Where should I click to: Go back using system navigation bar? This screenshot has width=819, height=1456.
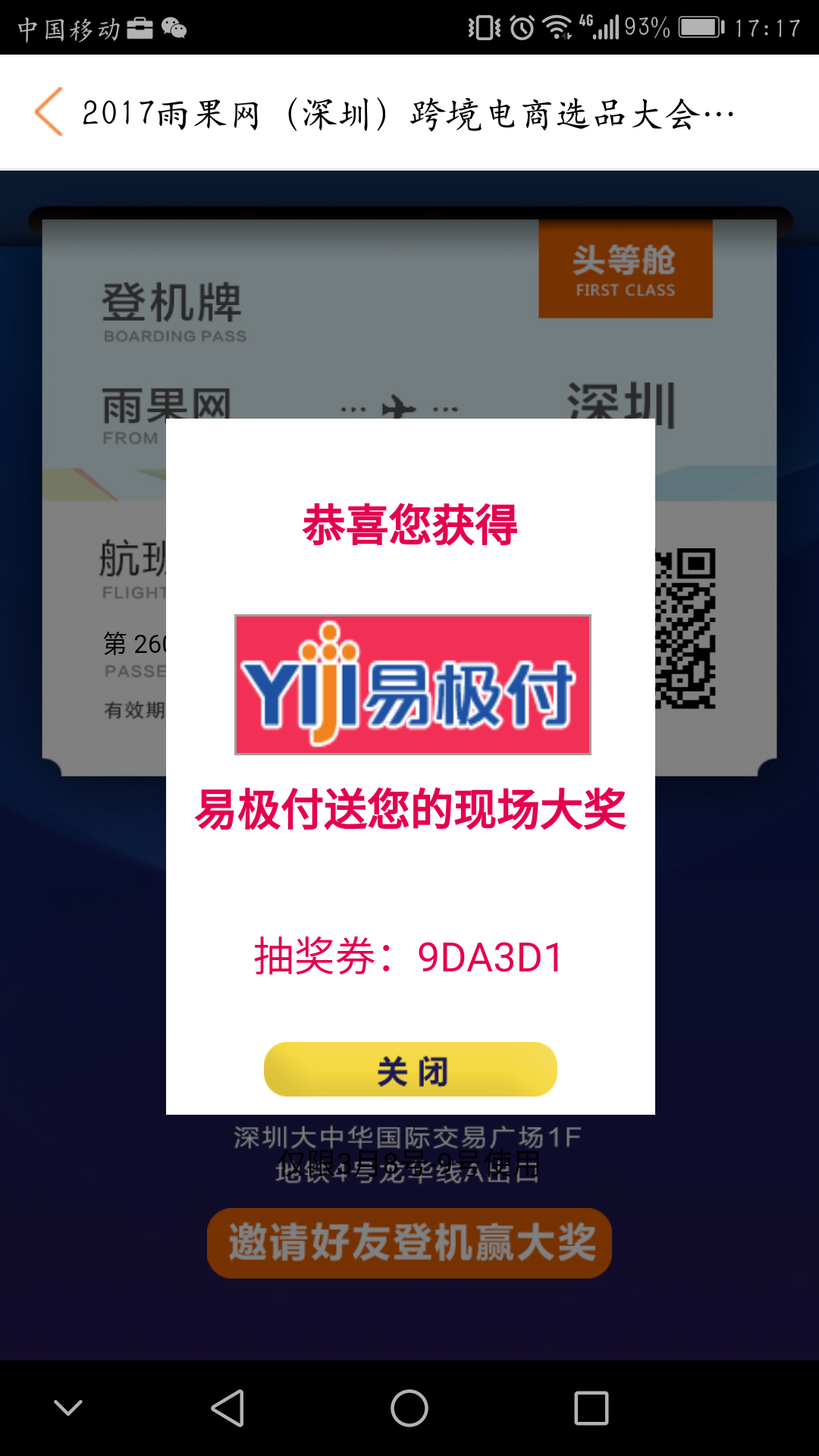pos(227,1408)
